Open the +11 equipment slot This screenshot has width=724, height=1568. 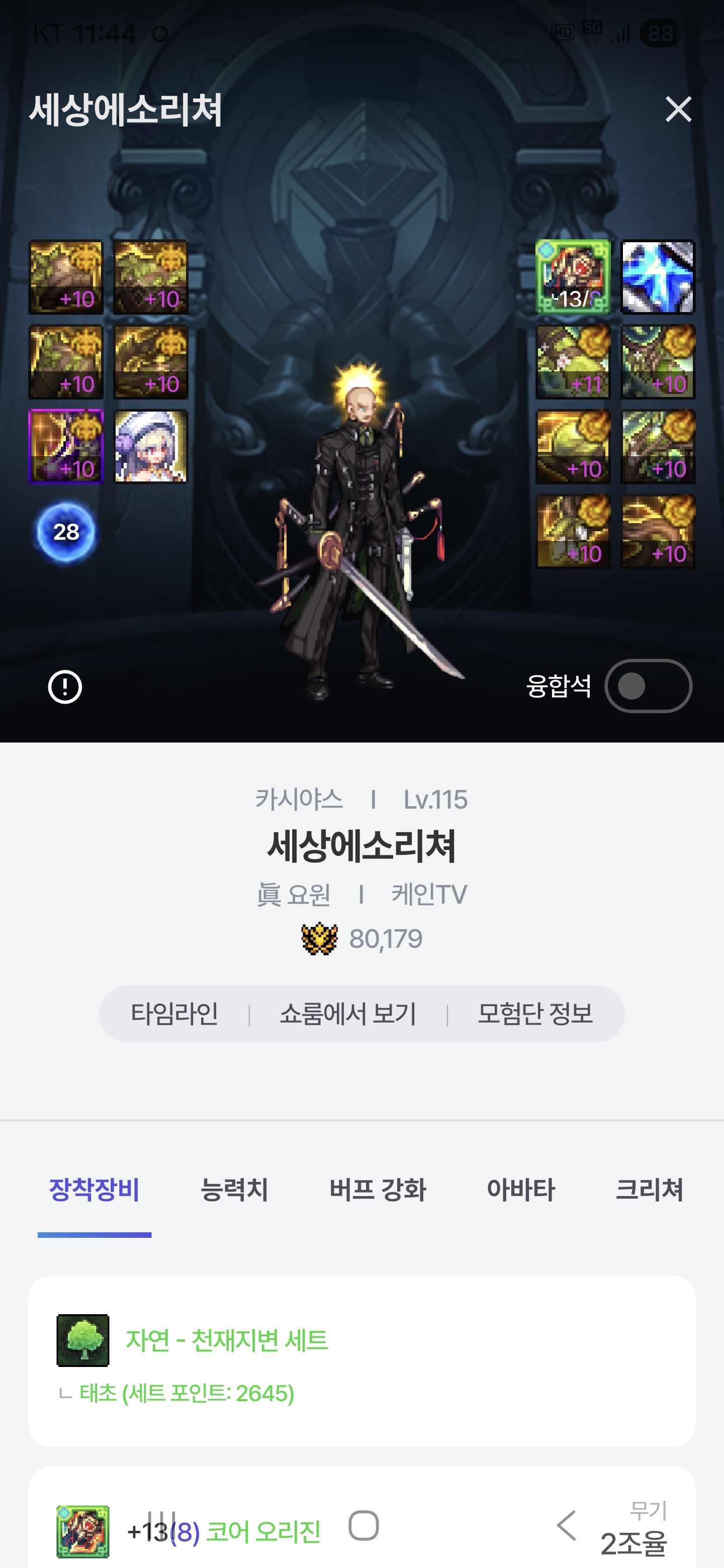pyautogui.click(x=572, y=362)
